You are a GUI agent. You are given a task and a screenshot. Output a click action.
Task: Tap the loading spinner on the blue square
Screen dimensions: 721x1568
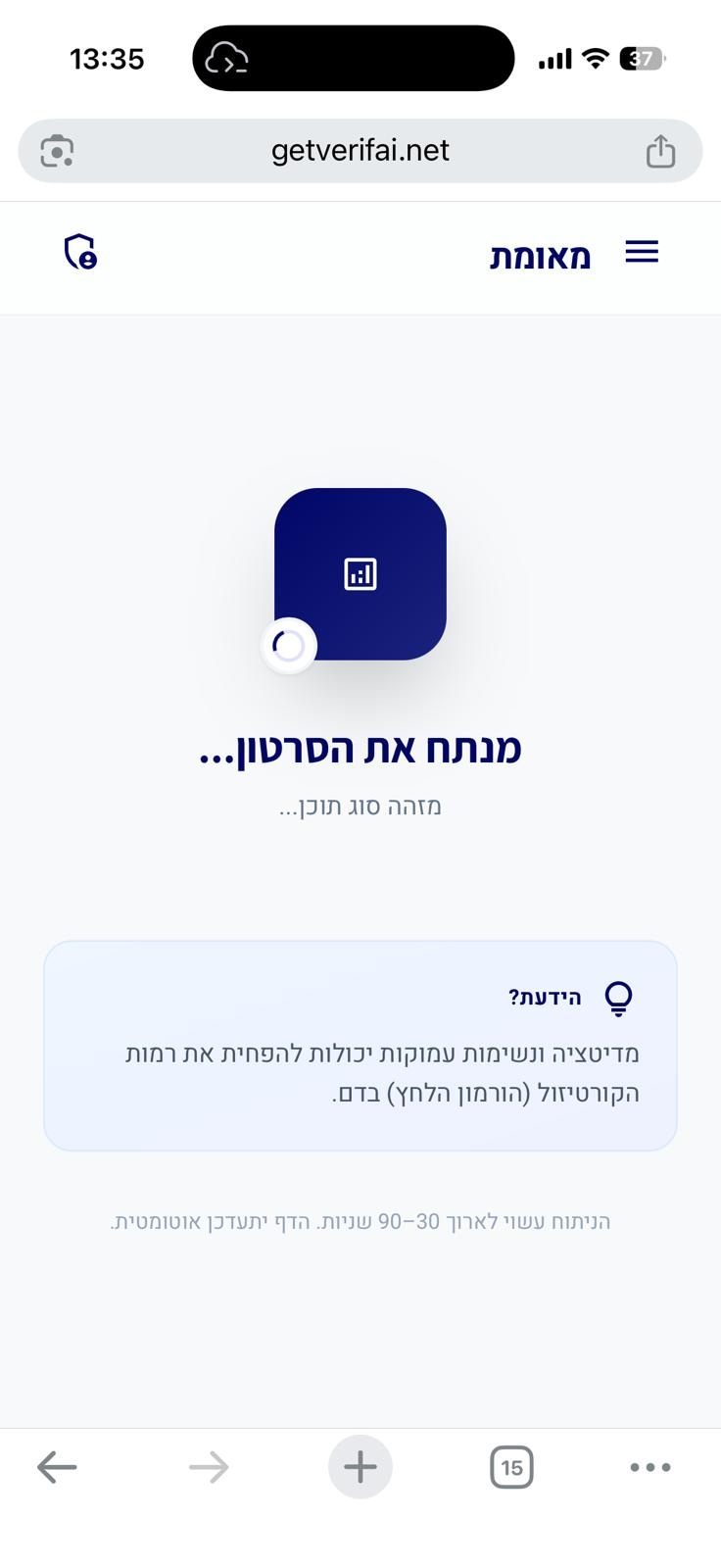tap(288, 646)
